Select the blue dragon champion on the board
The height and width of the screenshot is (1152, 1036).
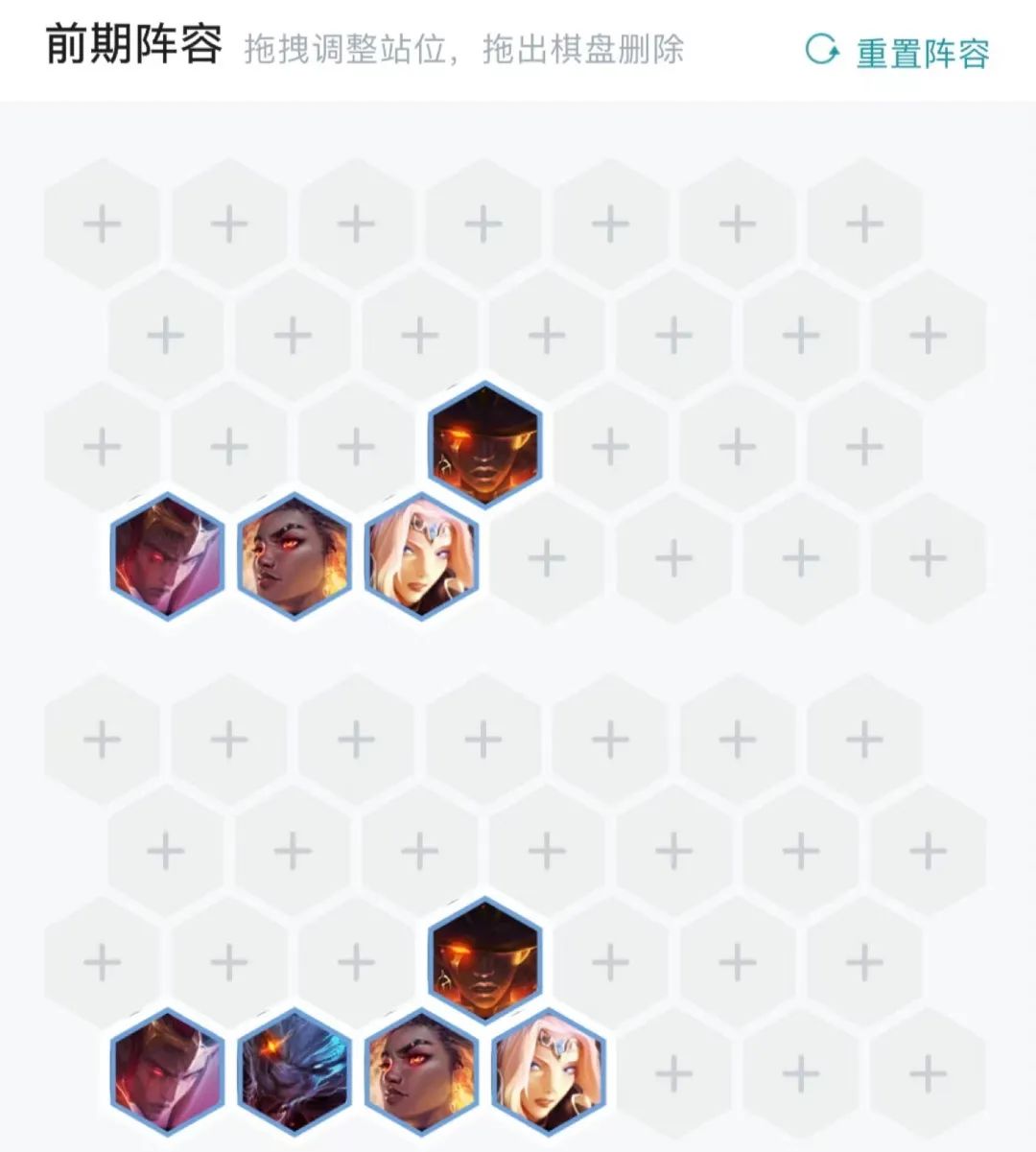tap(294, 1071)
